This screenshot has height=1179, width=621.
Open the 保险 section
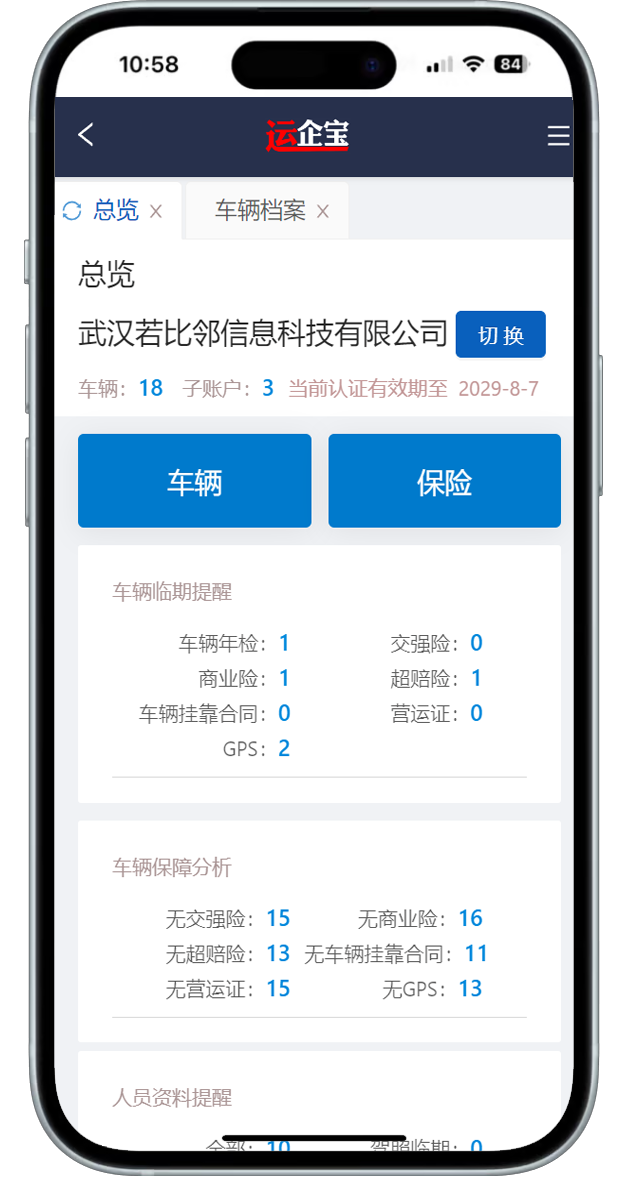pyautogui.click(x=444, y=481)
